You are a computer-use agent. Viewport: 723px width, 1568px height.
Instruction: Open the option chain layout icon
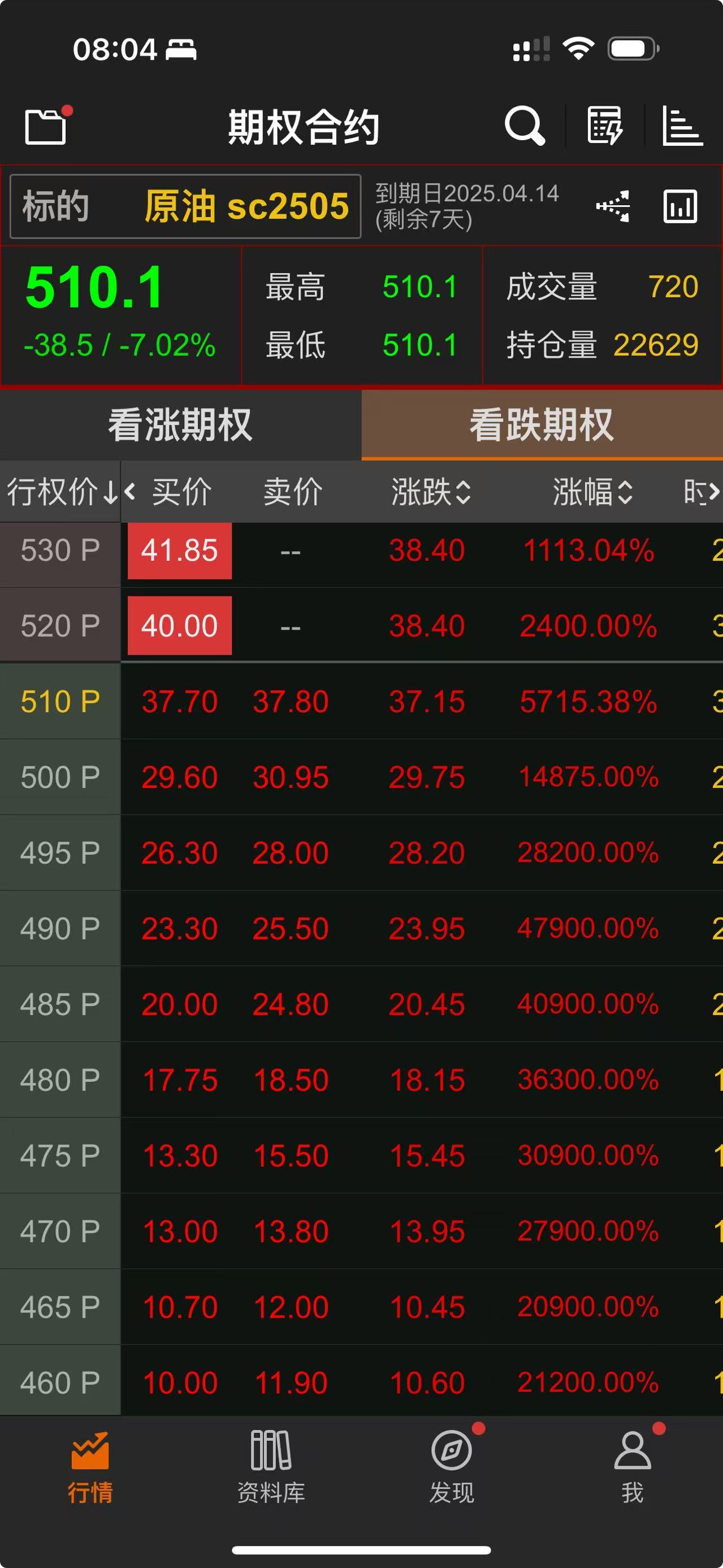[x=613, y=206]
